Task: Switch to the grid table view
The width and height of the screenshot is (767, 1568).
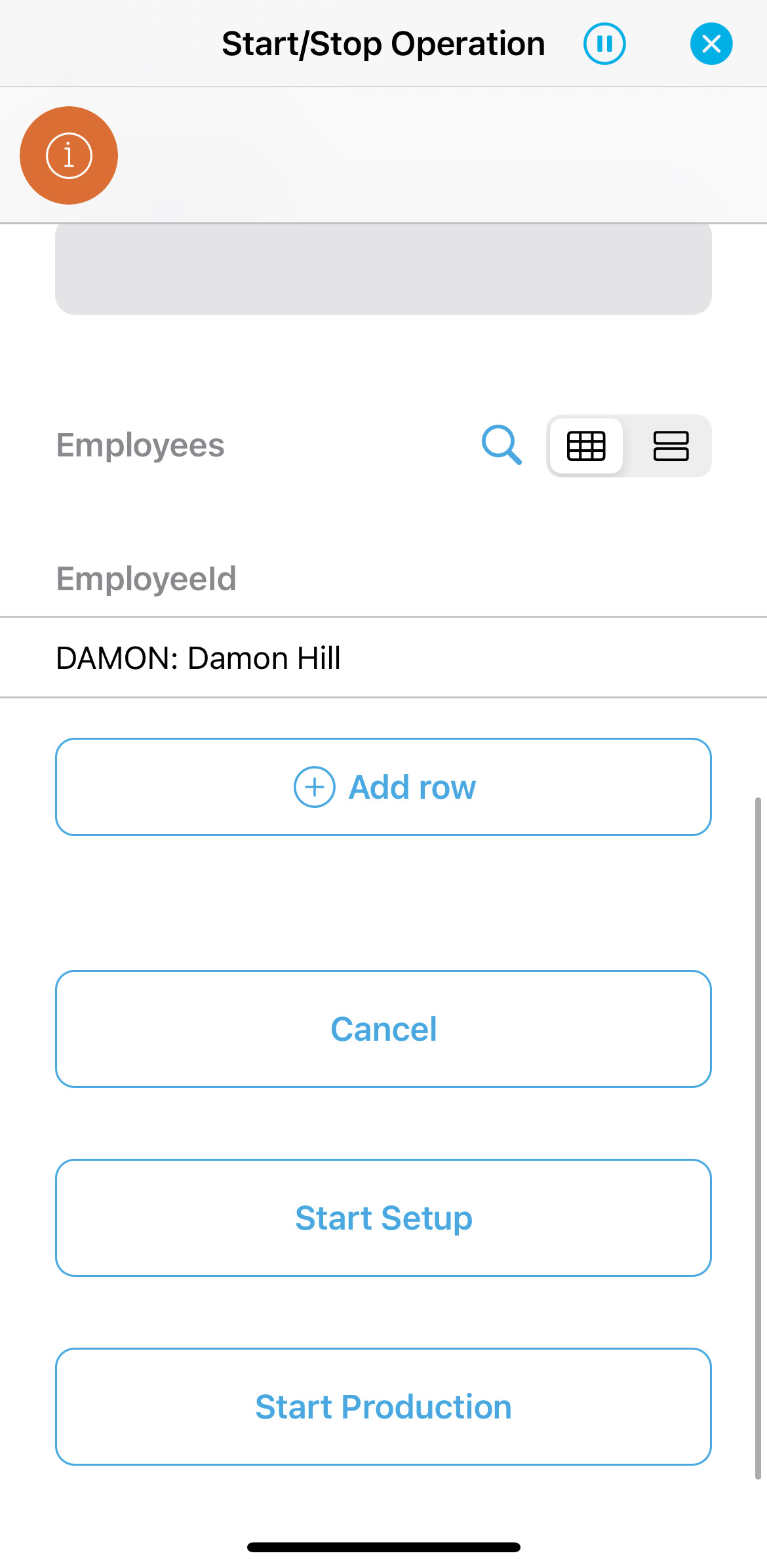Action: (586, 446)
